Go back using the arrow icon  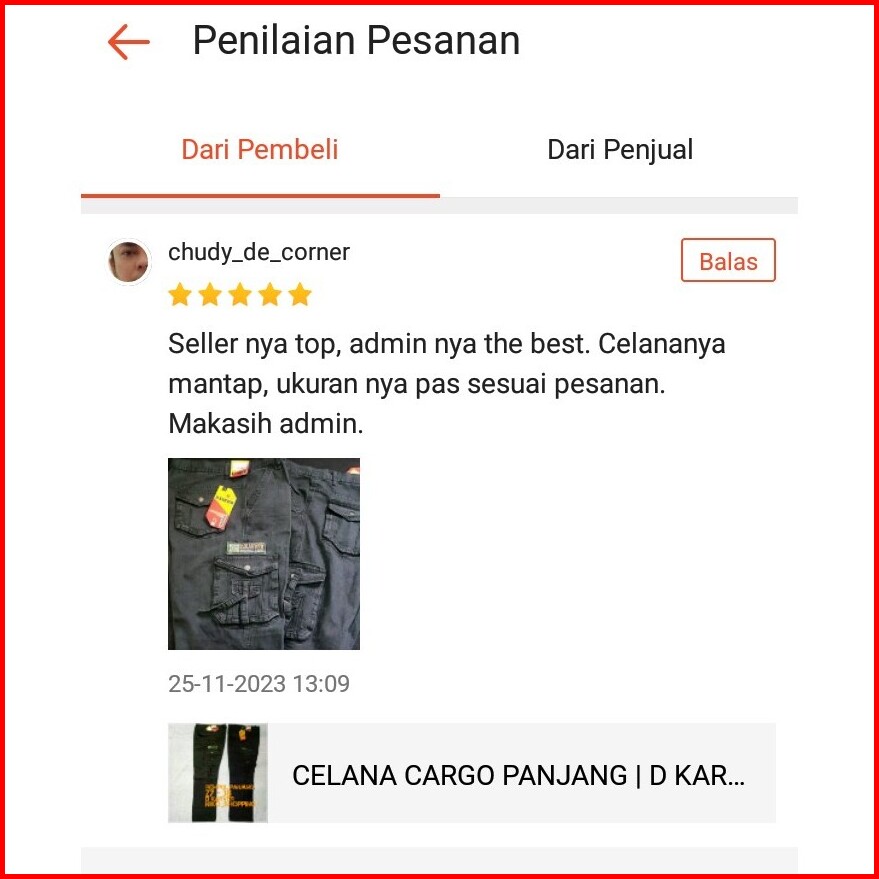(128, 41)
